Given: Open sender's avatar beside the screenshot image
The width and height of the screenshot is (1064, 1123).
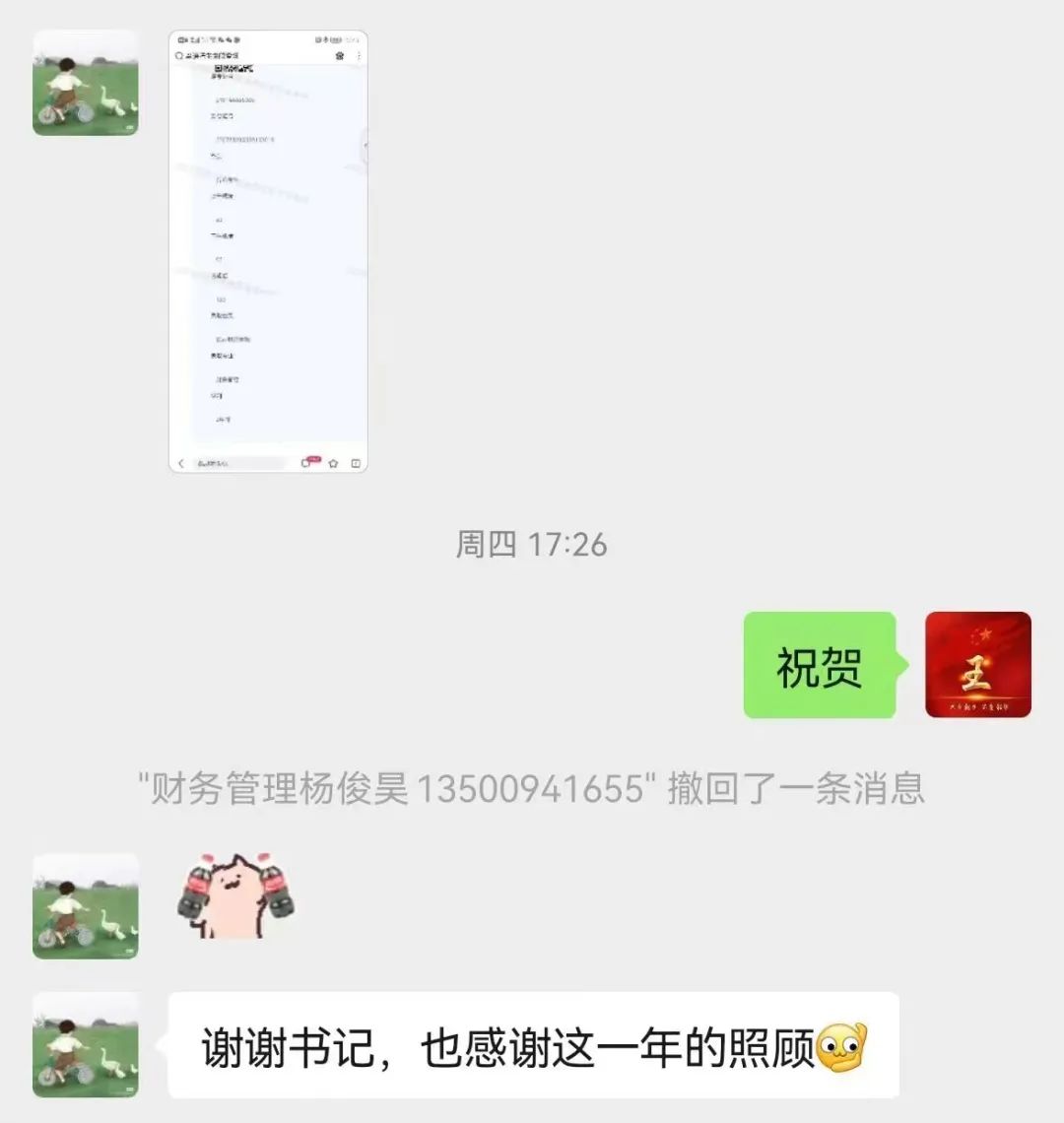Looking at the screenshot, I should click(x=86, y=83).
